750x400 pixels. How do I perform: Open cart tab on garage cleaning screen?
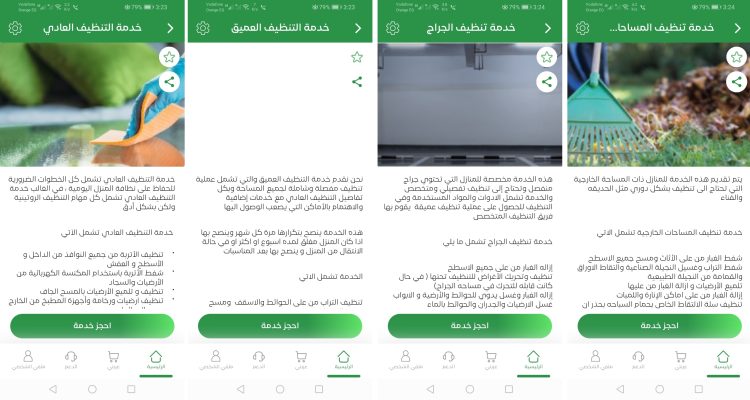[x=490, y=360]
